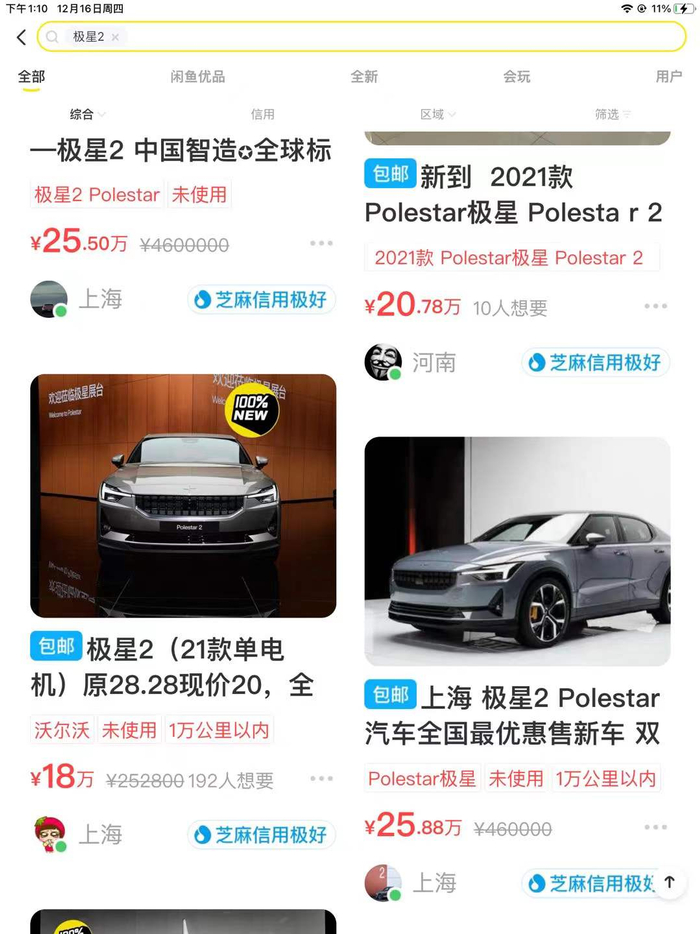Remove the 极星2 search chip
The width and height of the screenshot is (700, 934).
click(115, 37)
